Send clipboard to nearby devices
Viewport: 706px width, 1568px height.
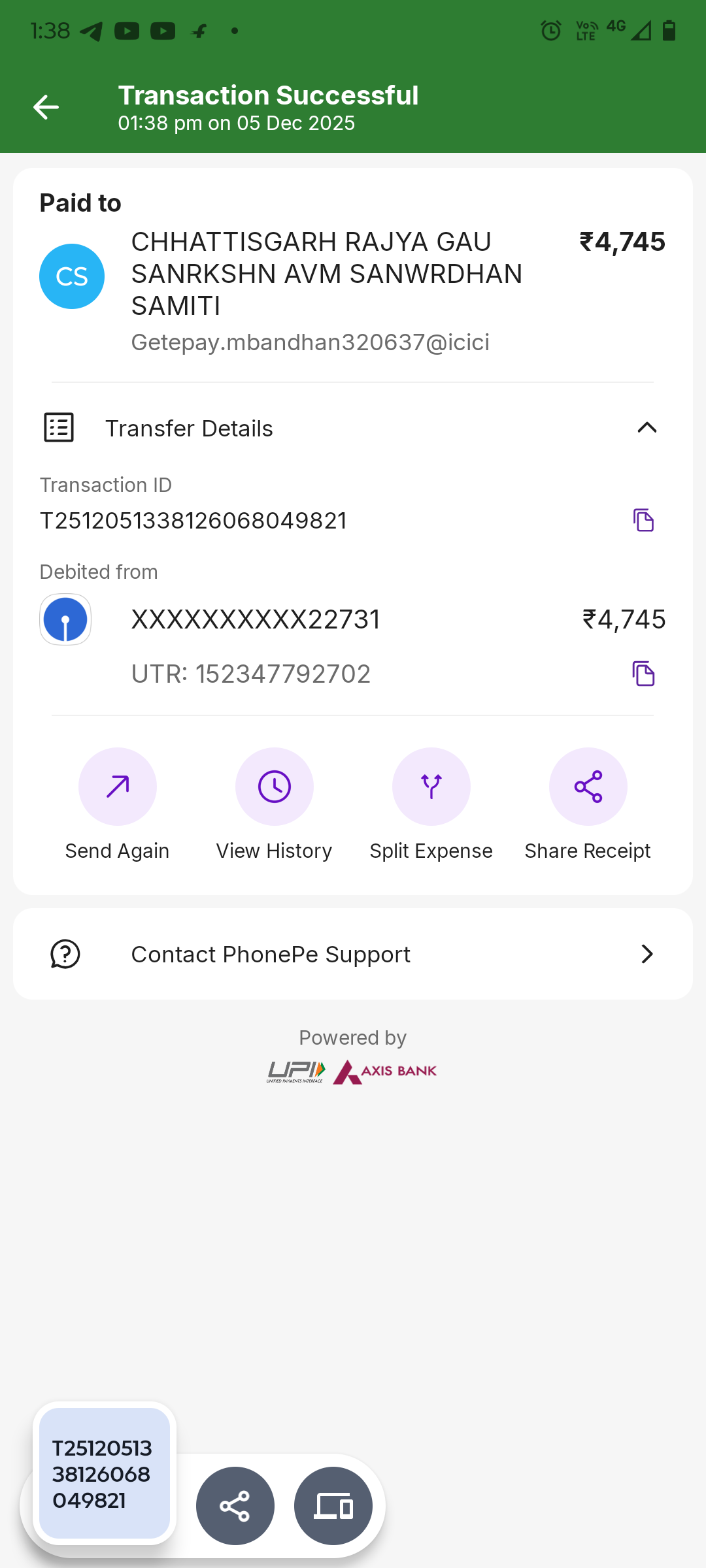tap(333, 1506)
